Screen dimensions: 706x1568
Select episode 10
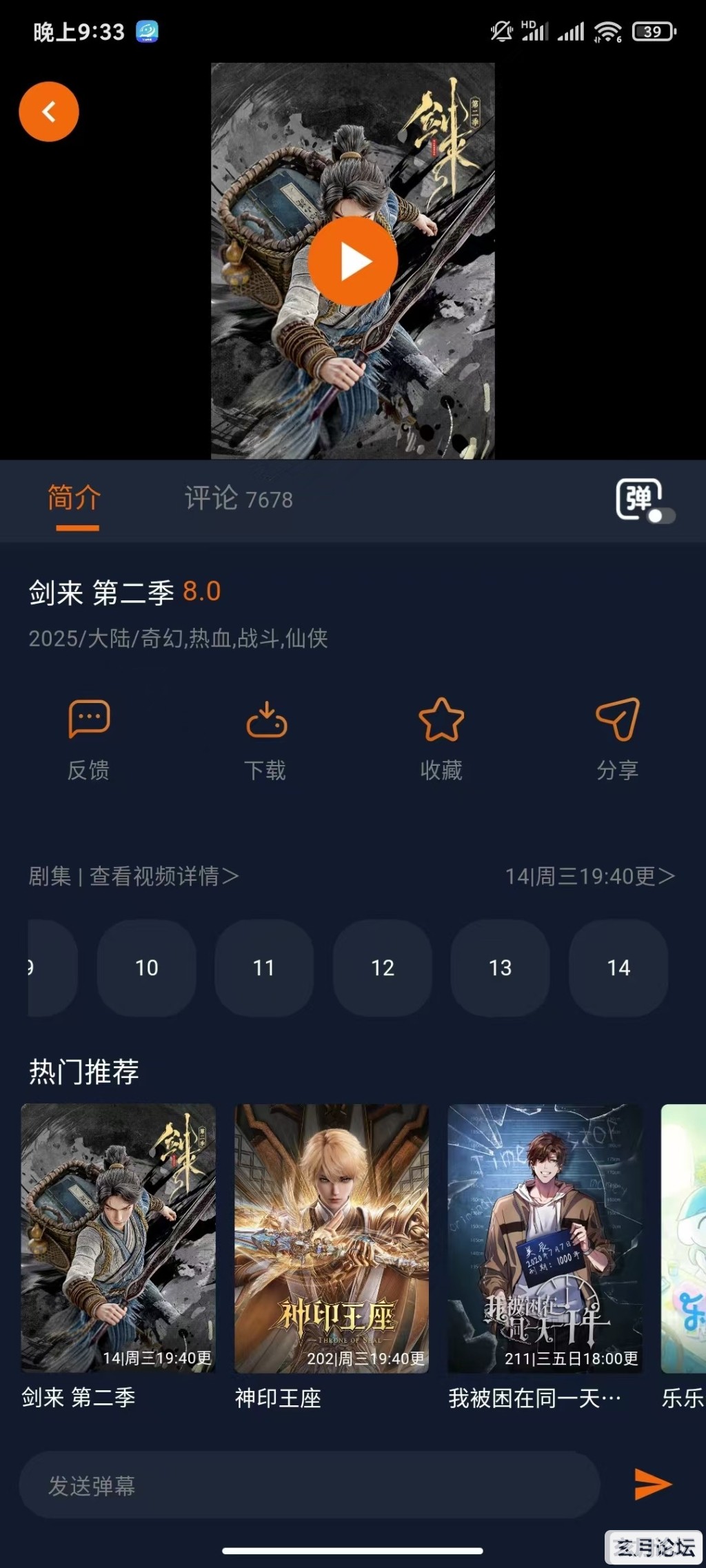(147, 968)
